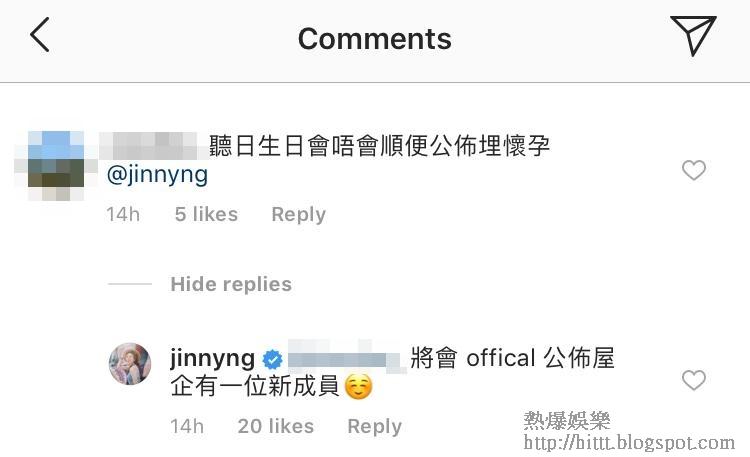
Task: Go back from Comments
Action: (x=40, y=36)
